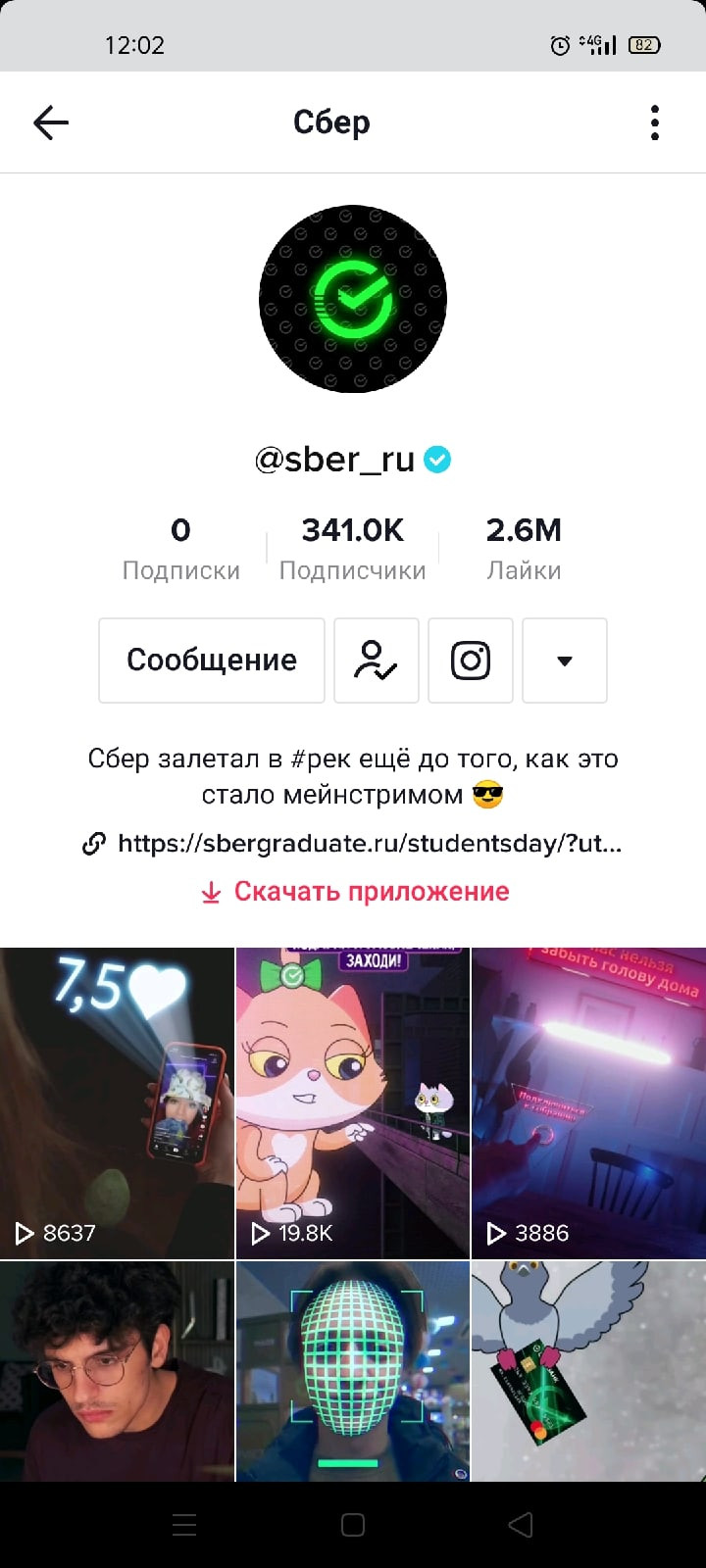The image size is (706, 1568).
Task: Tap the following status person icon
Action: click(377, 661)
